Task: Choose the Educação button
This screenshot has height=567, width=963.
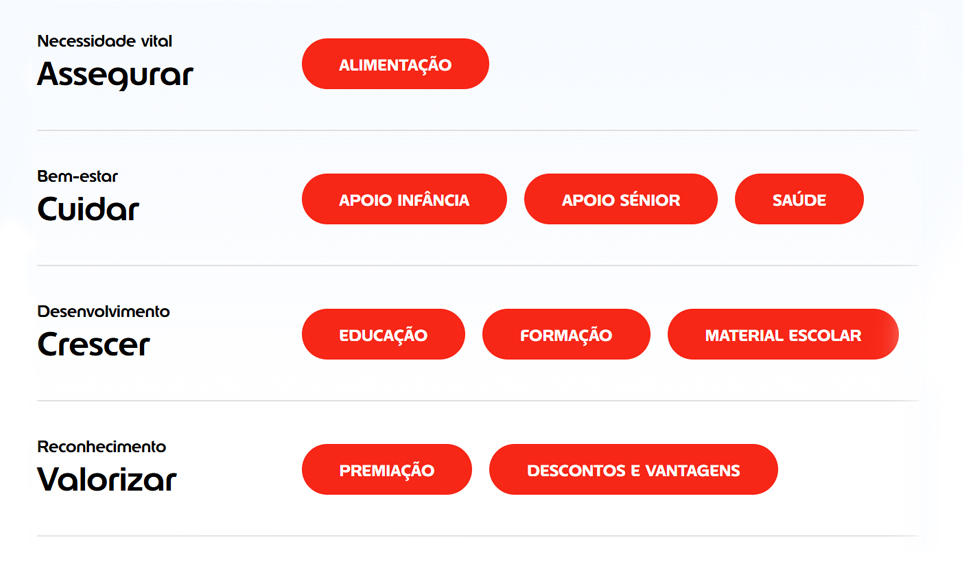Action: click(383, 335)
